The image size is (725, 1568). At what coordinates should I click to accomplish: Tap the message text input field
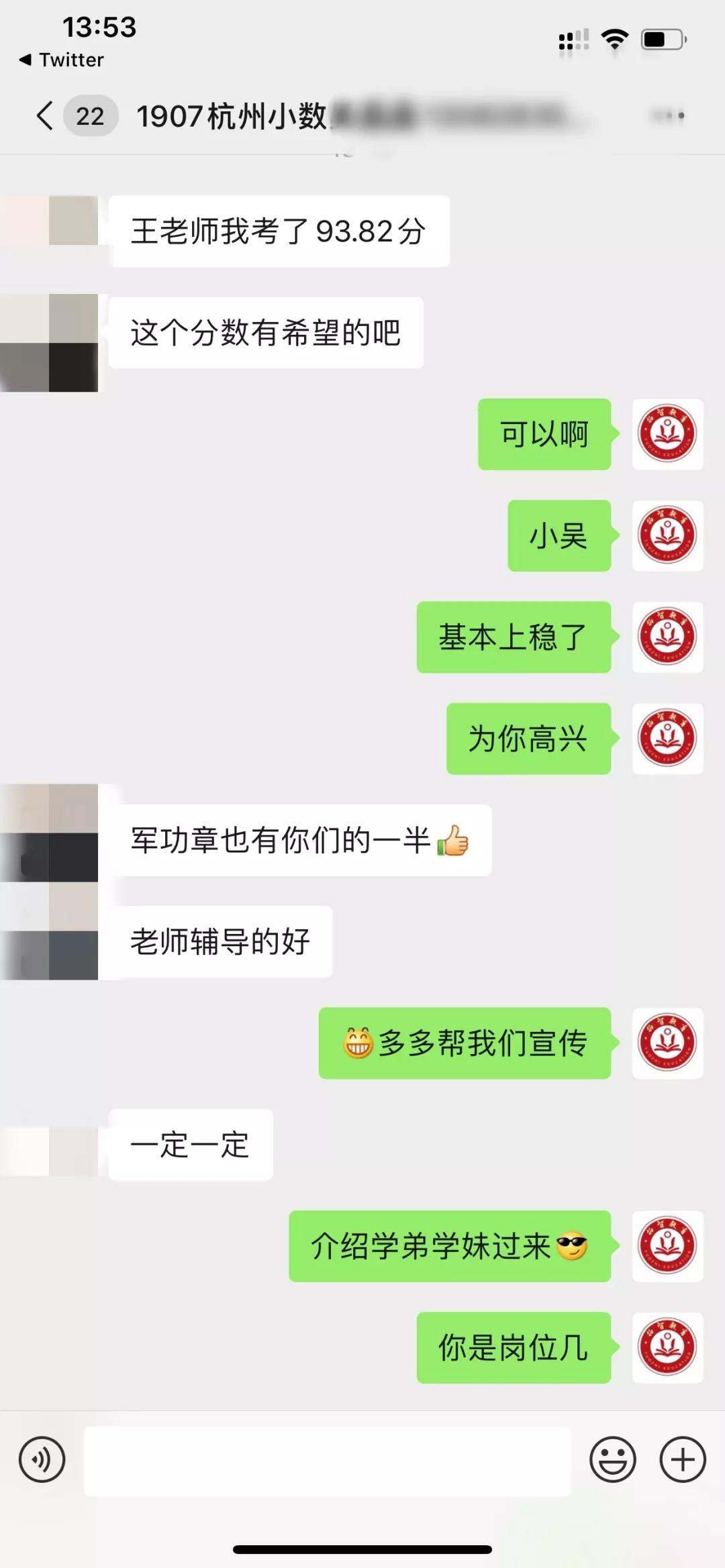[x=327, y=1461]
